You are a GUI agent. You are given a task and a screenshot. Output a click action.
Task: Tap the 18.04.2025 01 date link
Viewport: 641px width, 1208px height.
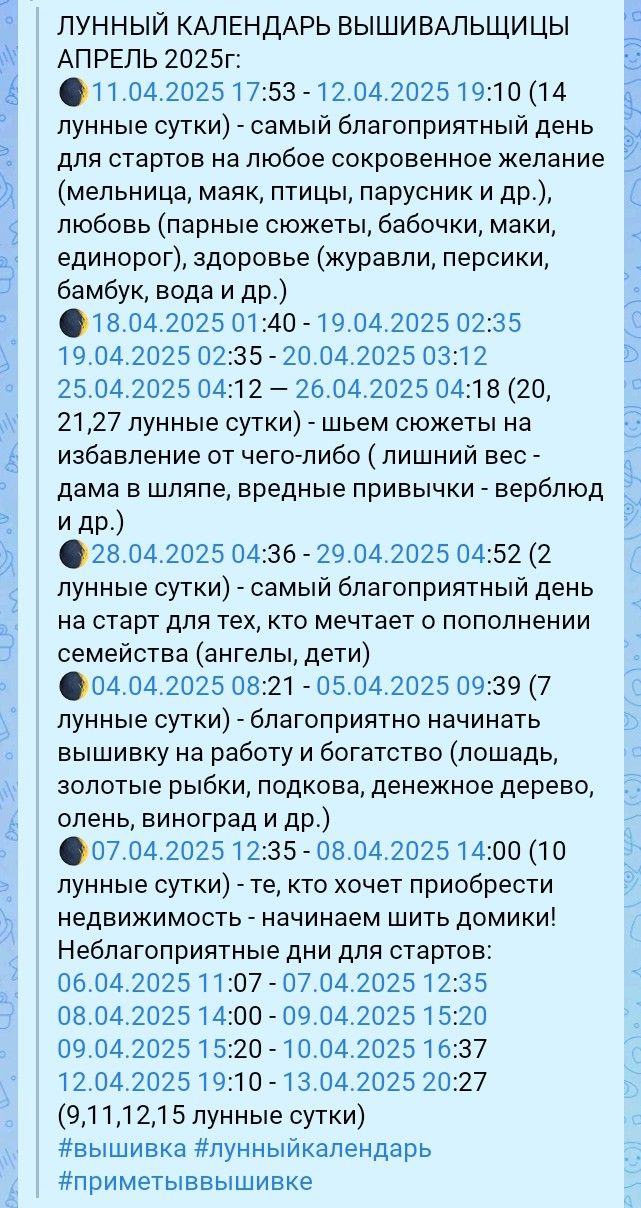(176, 324)
